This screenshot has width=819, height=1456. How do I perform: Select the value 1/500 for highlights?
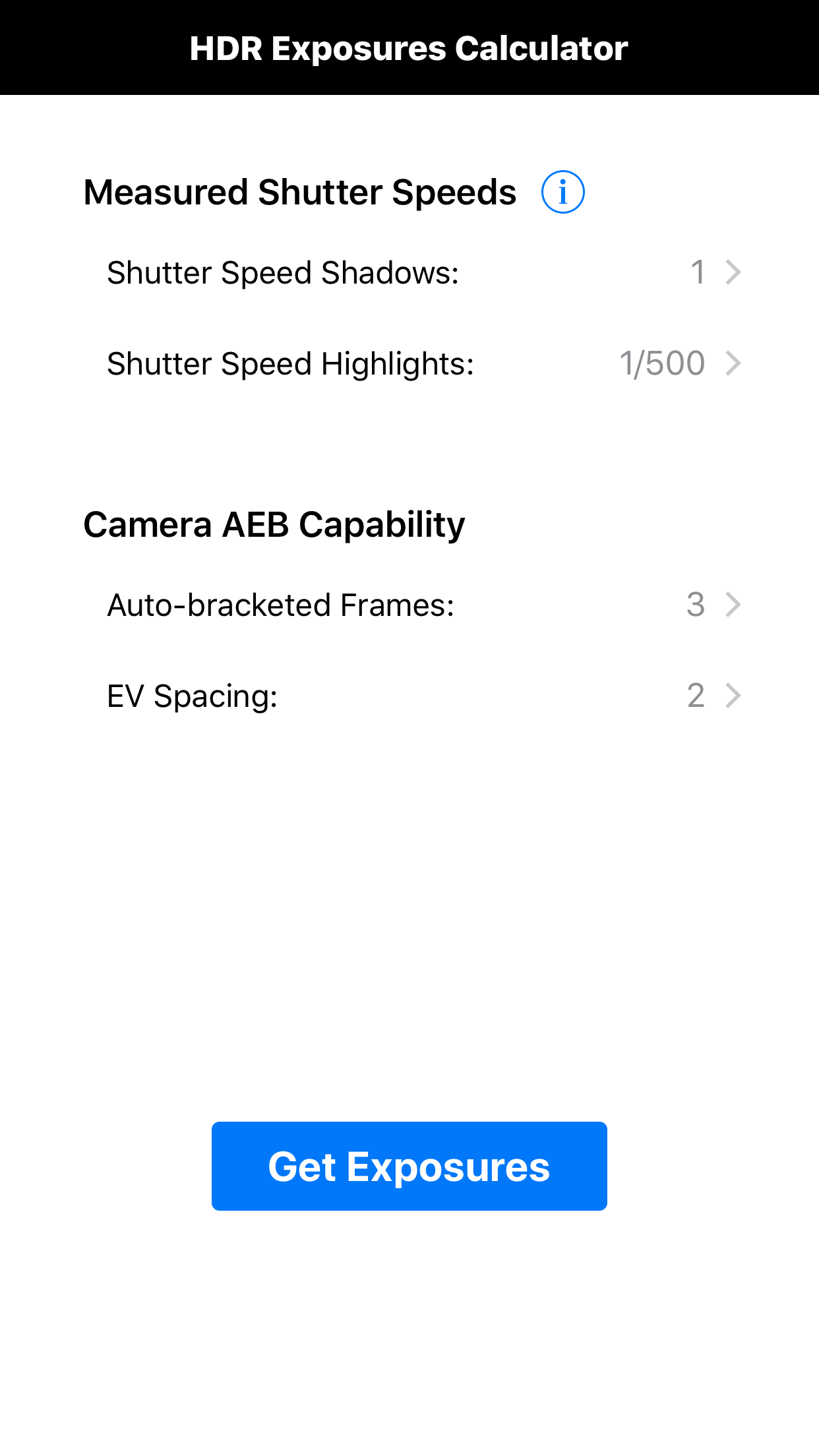pyautogui.click(x=661, y=363)
